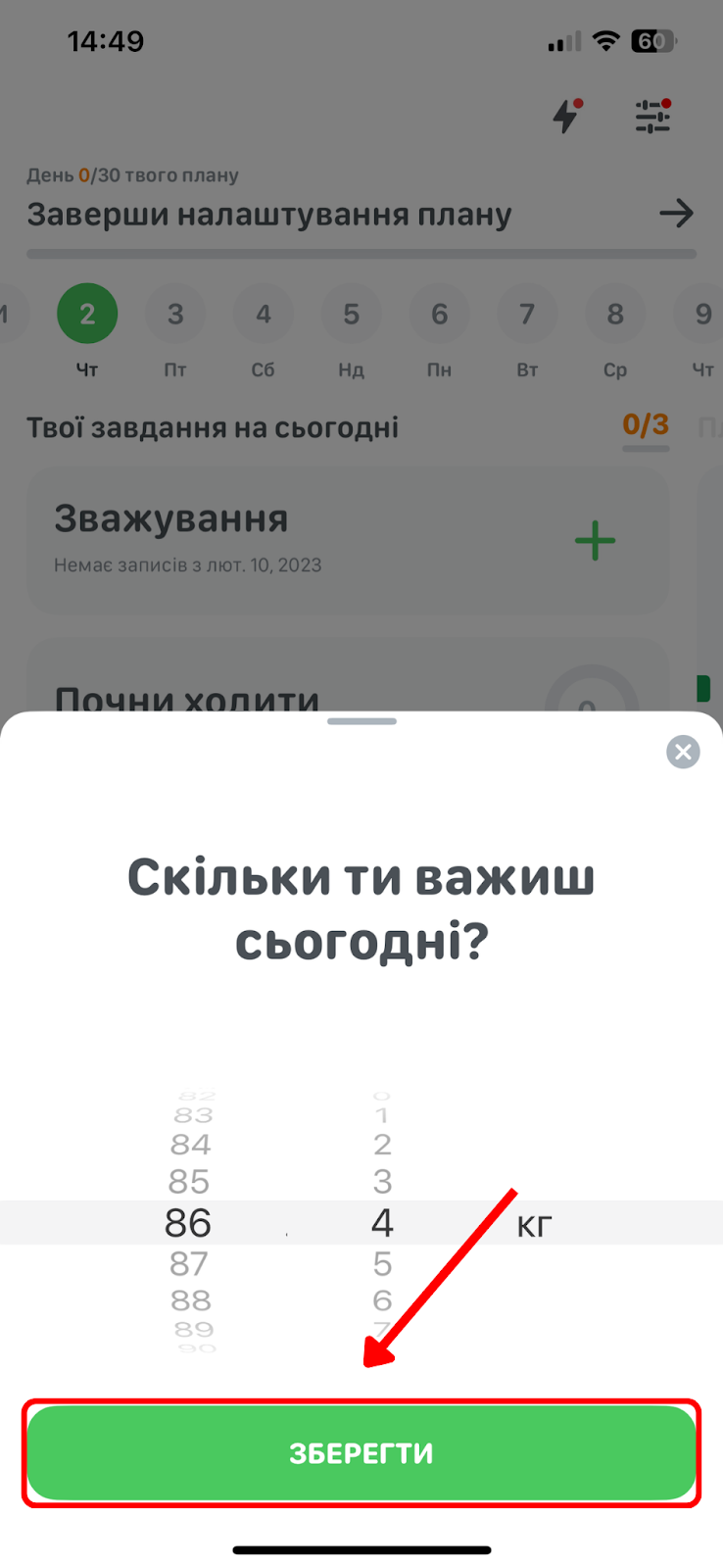Screen dimensions: 723x1568
Task: Save the weight with the ЗБЕРЕГТИ button
Action: pyautogui.click(x=361, y=1452)
